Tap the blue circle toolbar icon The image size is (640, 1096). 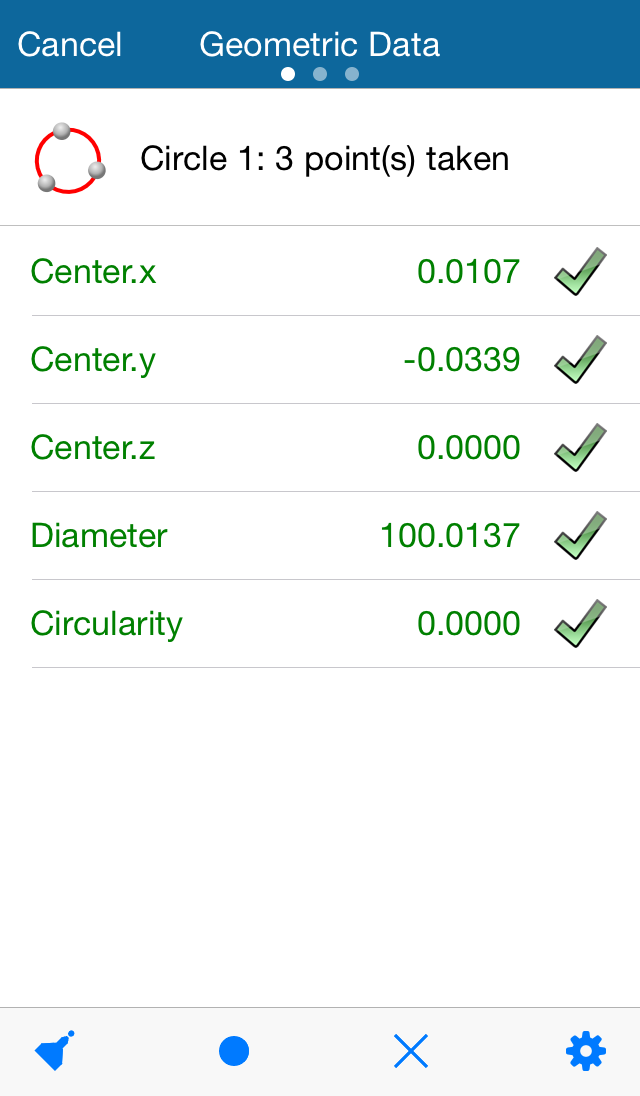pos(234,1051)
